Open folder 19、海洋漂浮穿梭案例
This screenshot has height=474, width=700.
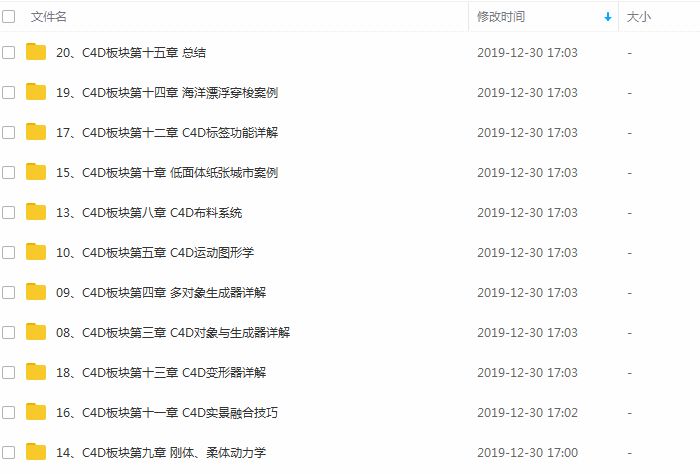pos(167,93)
